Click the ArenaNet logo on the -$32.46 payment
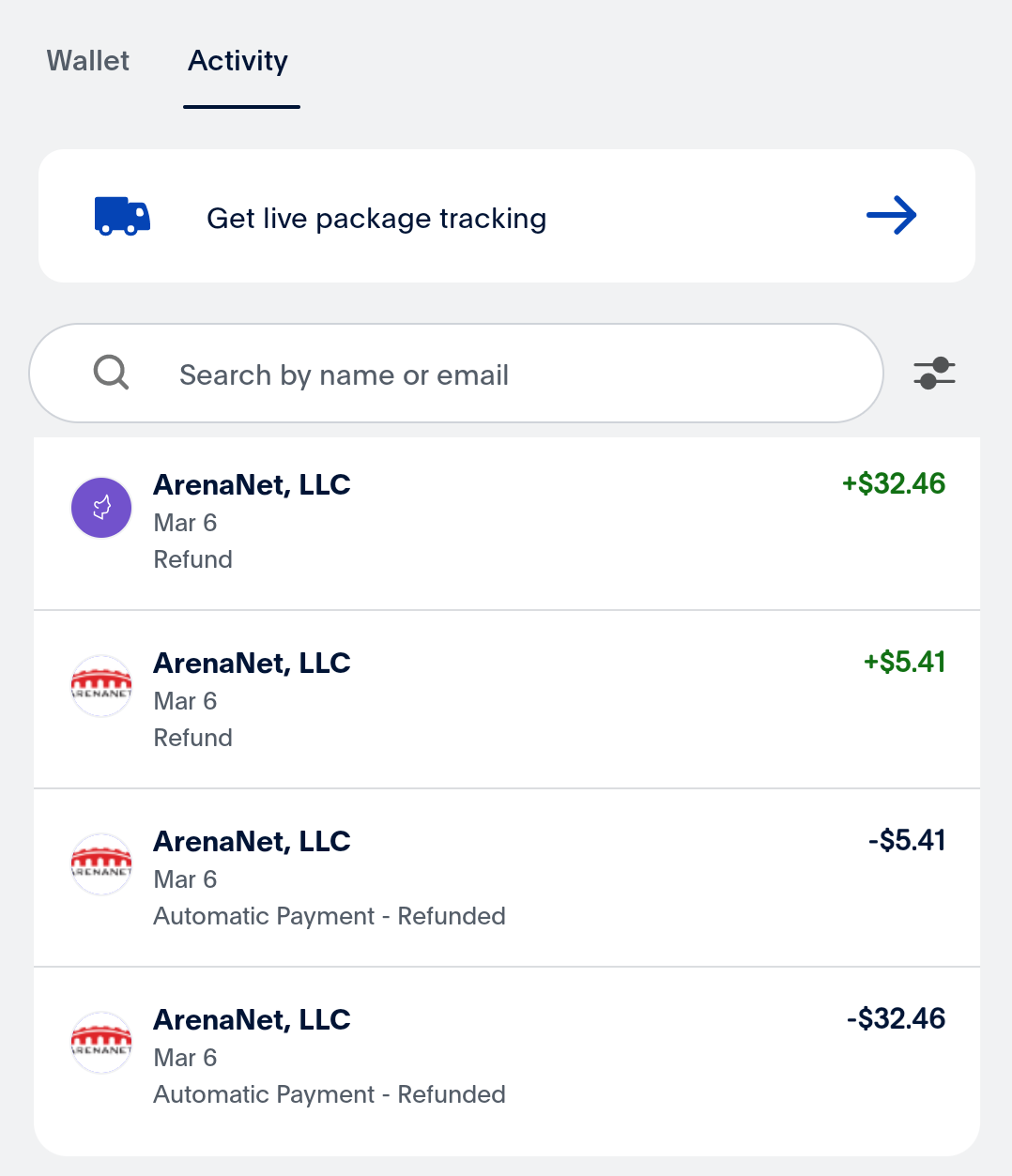This screenshot has width=1012, height=1176. point(100,1042)
